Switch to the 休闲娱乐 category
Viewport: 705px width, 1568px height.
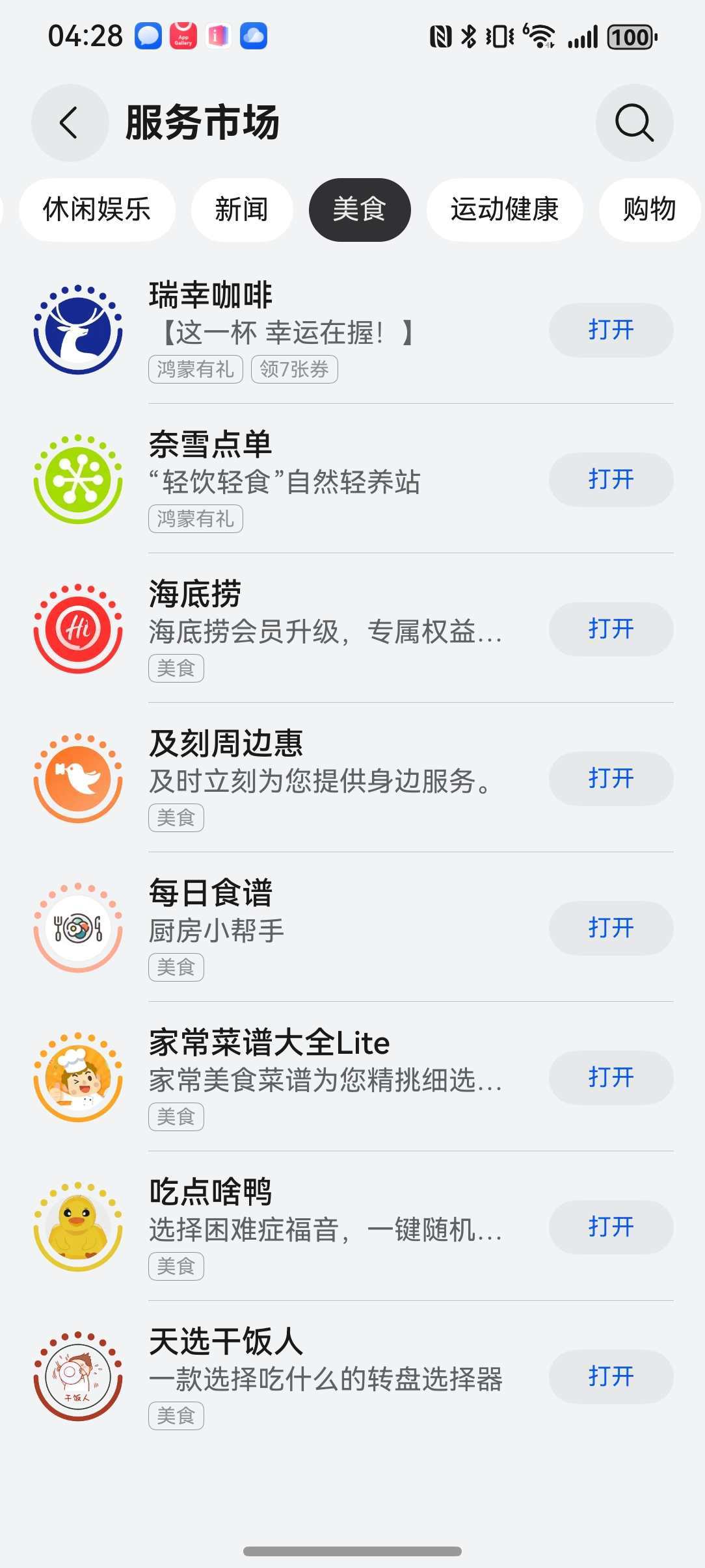[97, 210]
